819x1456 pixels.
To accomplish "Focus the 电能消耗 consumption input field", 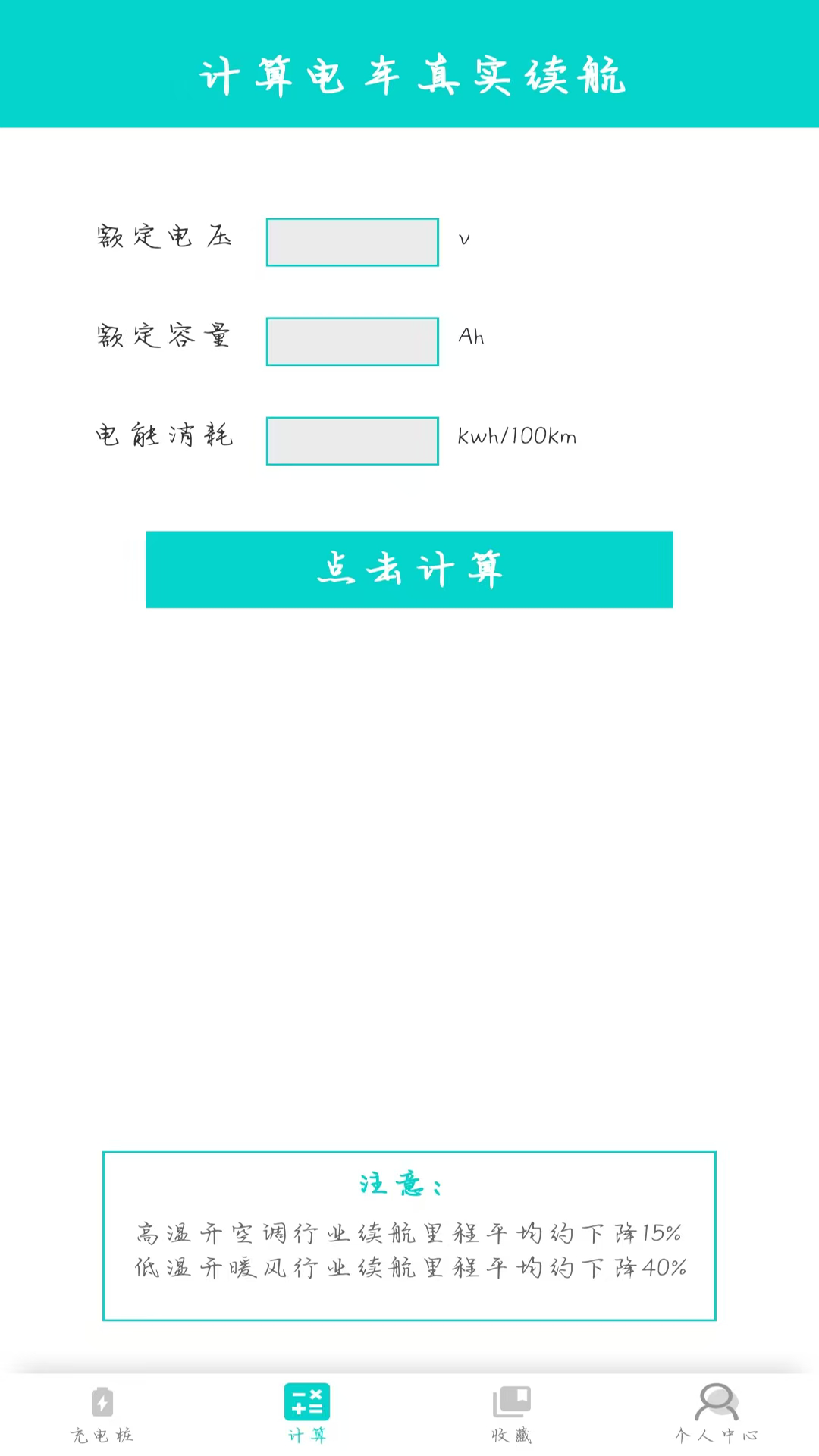I will pos(352,441).
